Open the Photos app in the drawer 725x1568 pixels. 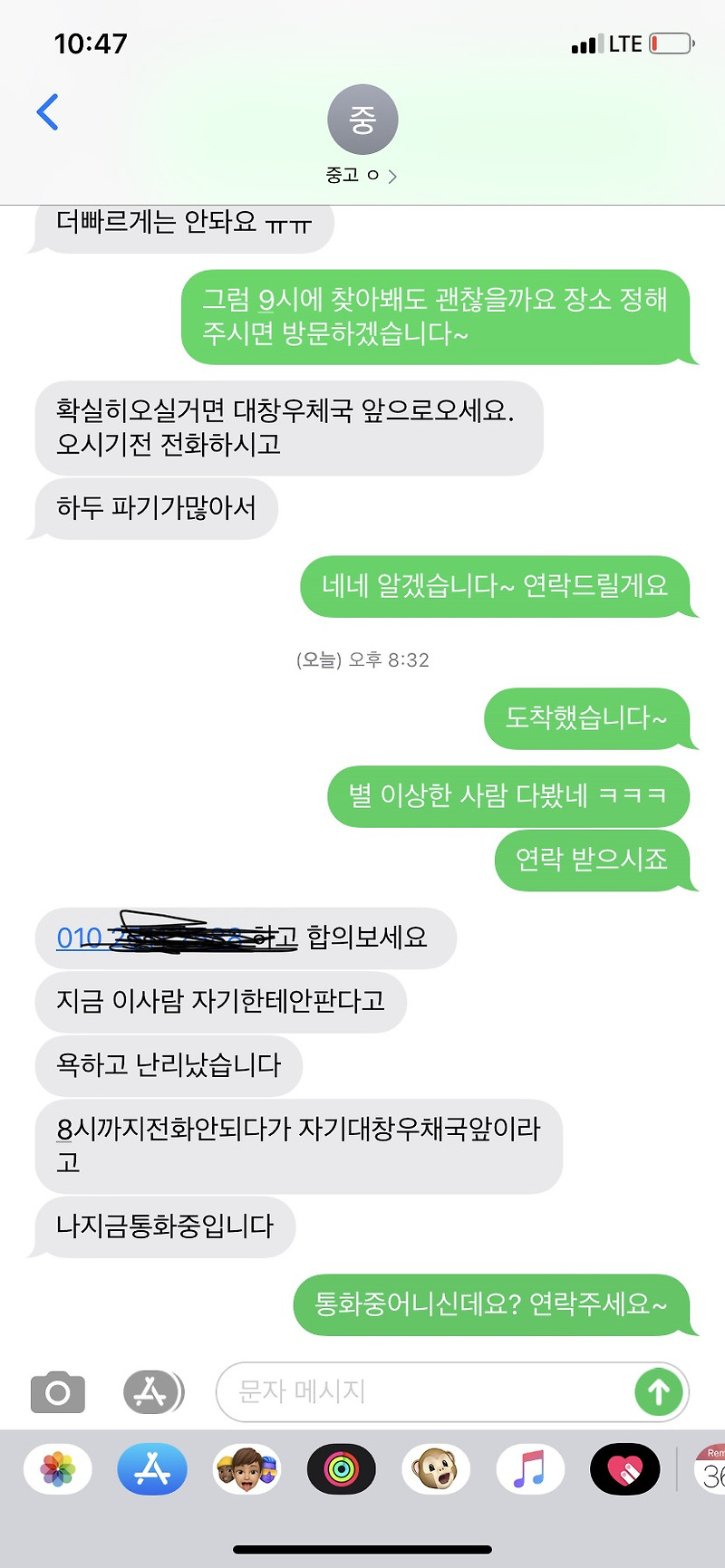click(x=58, y=1469)
